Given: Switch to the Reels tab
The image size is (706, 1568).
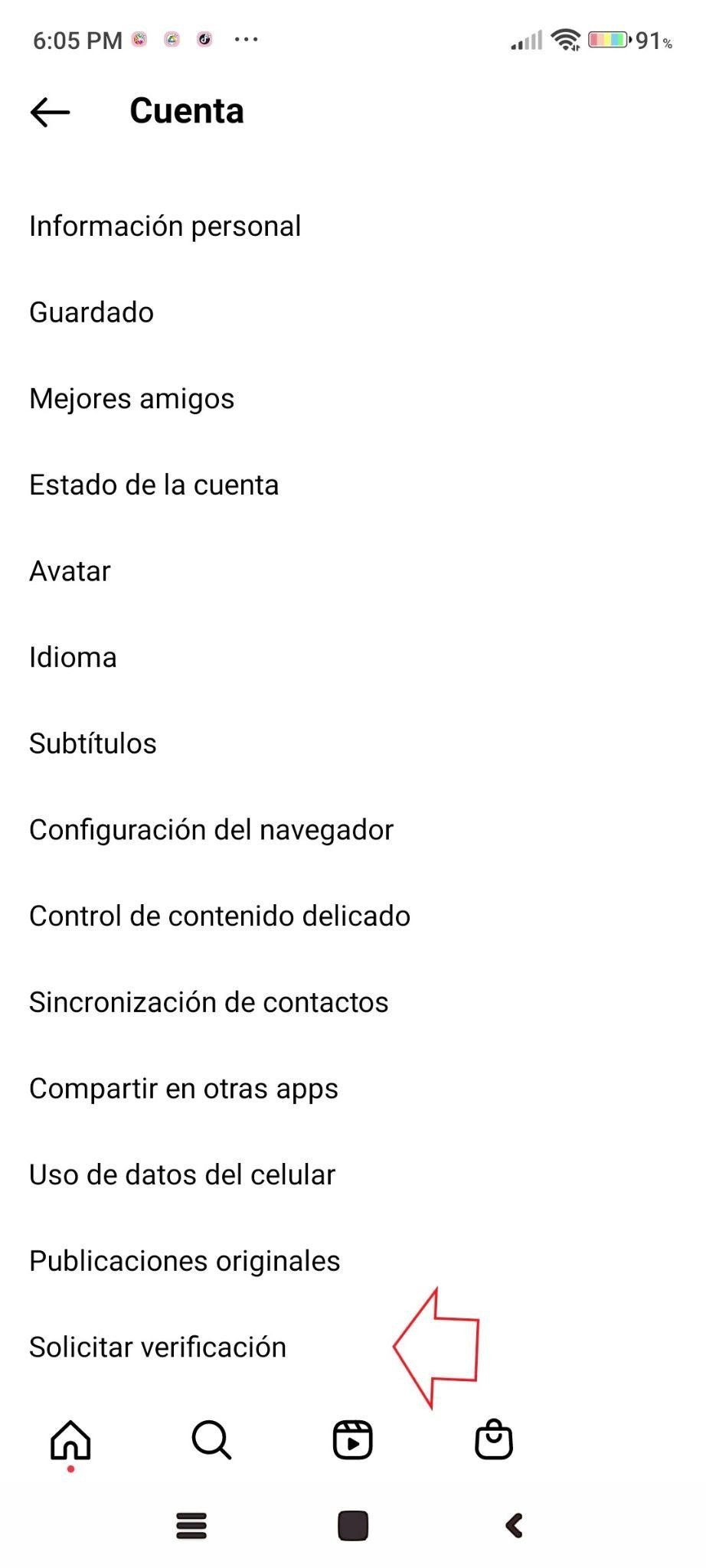Looking at the screenshot, I should 352,1441.
